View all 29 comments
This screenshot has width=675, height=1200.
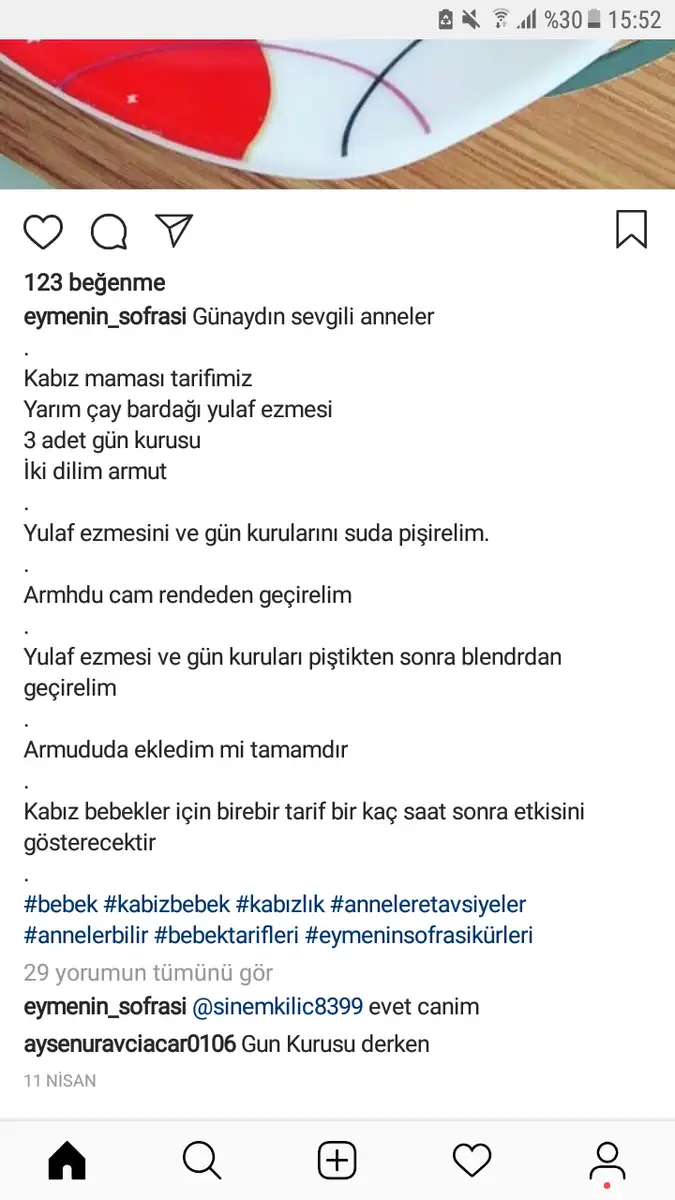point(148,973)
